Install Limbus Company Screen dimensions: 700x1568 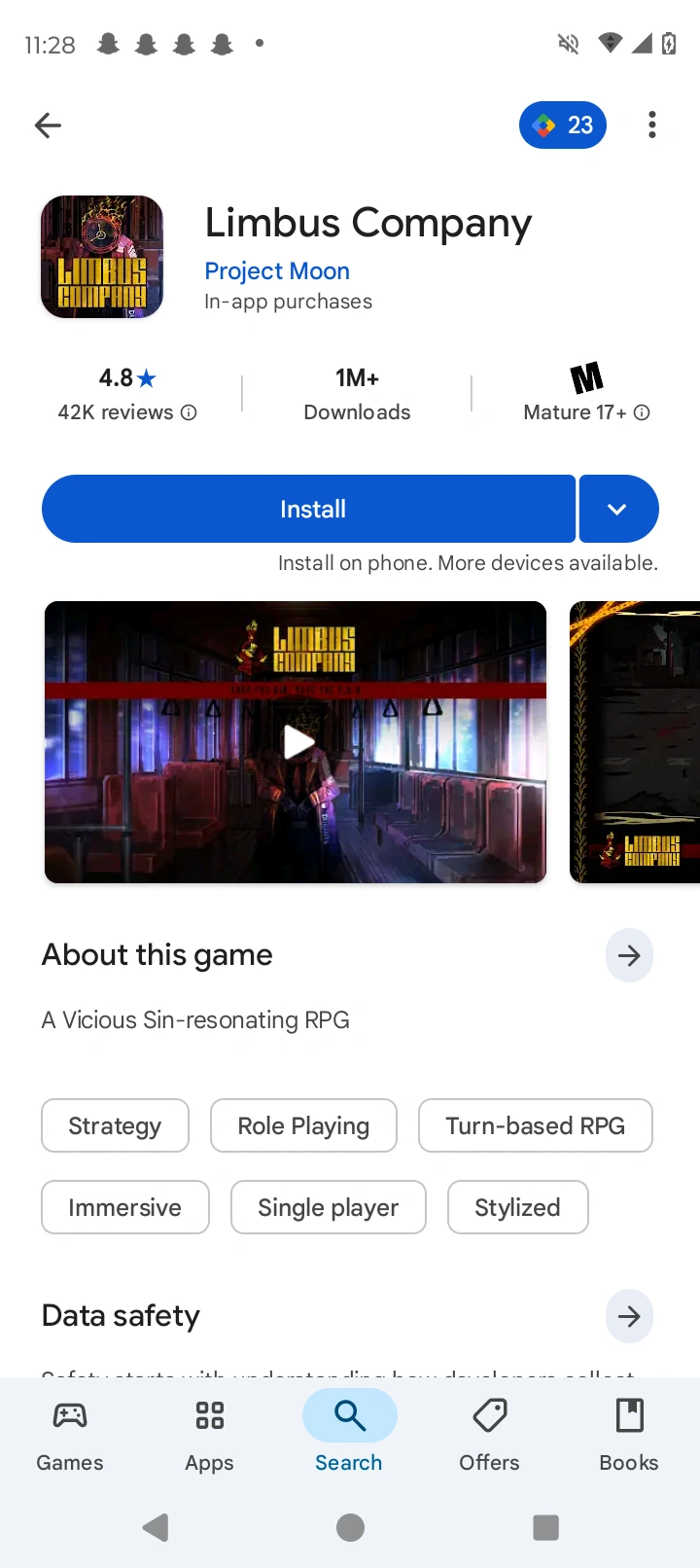(309, 509)
